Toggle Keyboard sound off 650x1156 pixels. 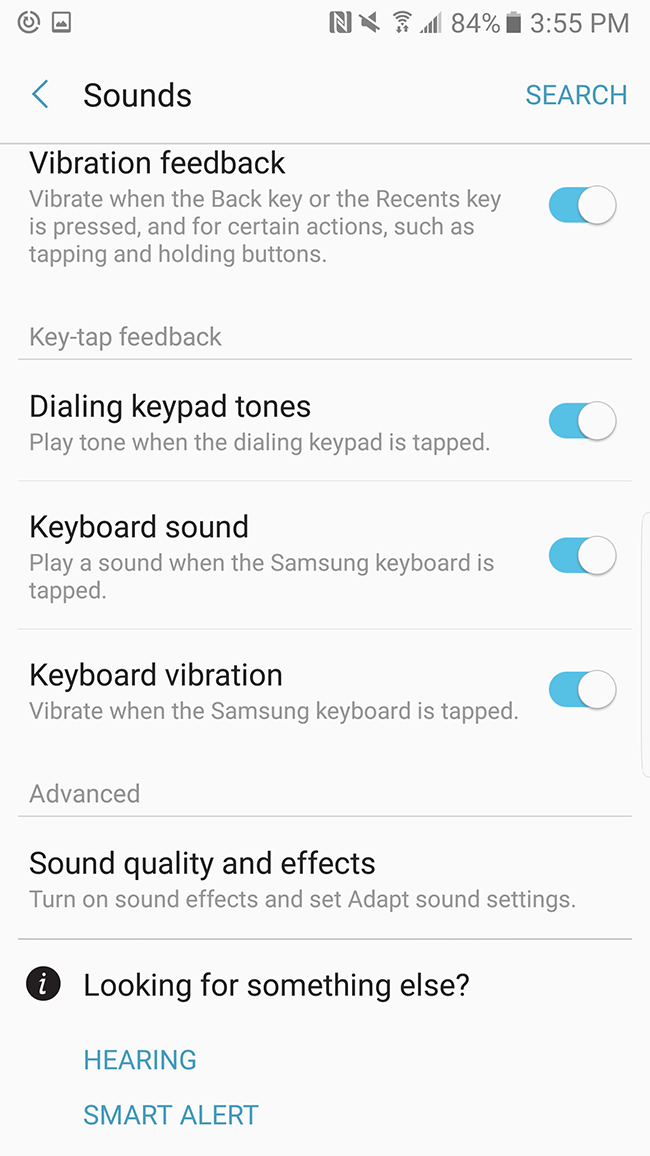coord(582,555)
